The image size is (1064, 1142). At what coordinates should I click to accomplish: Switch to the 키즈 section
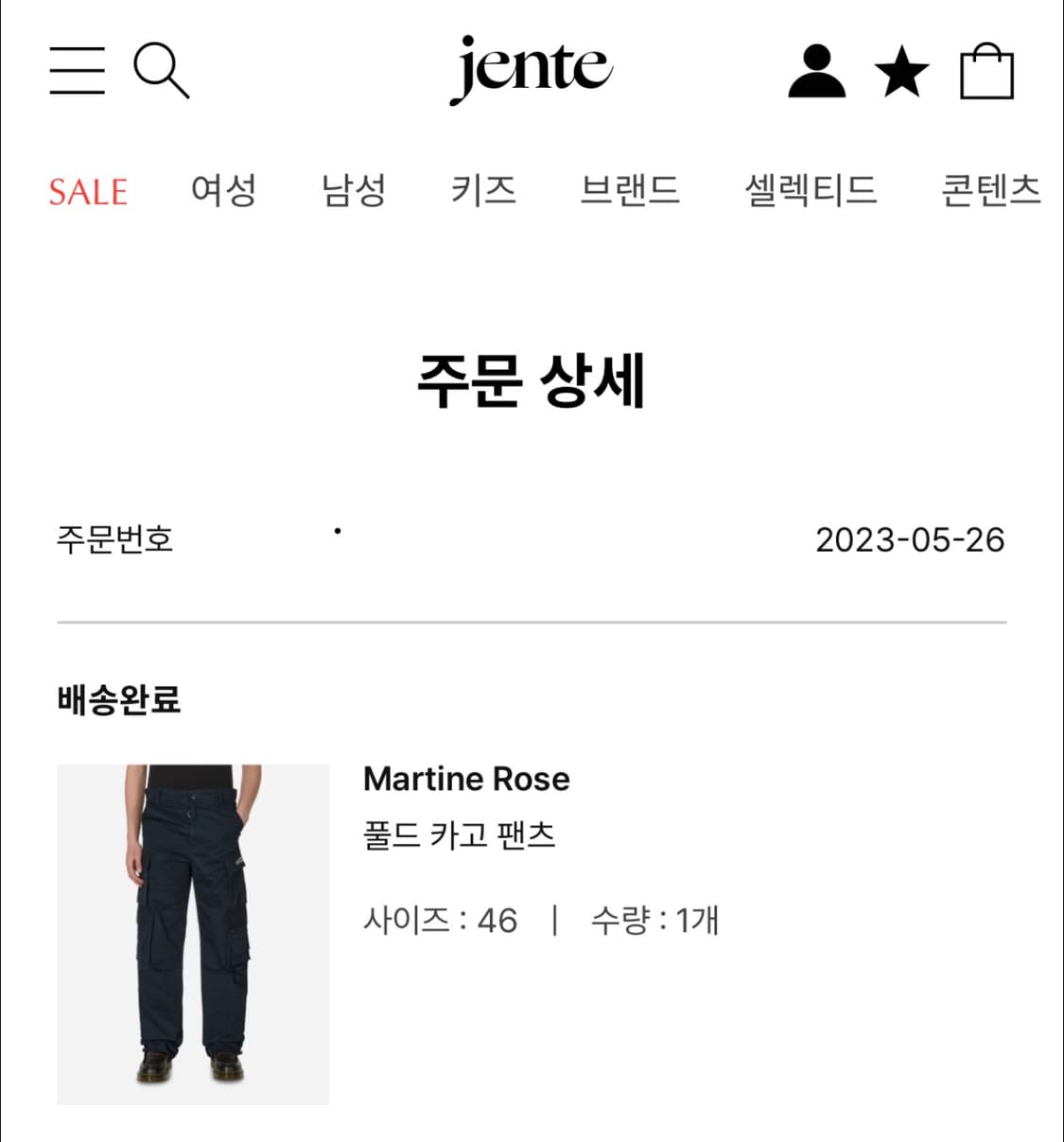pos(484,190)
